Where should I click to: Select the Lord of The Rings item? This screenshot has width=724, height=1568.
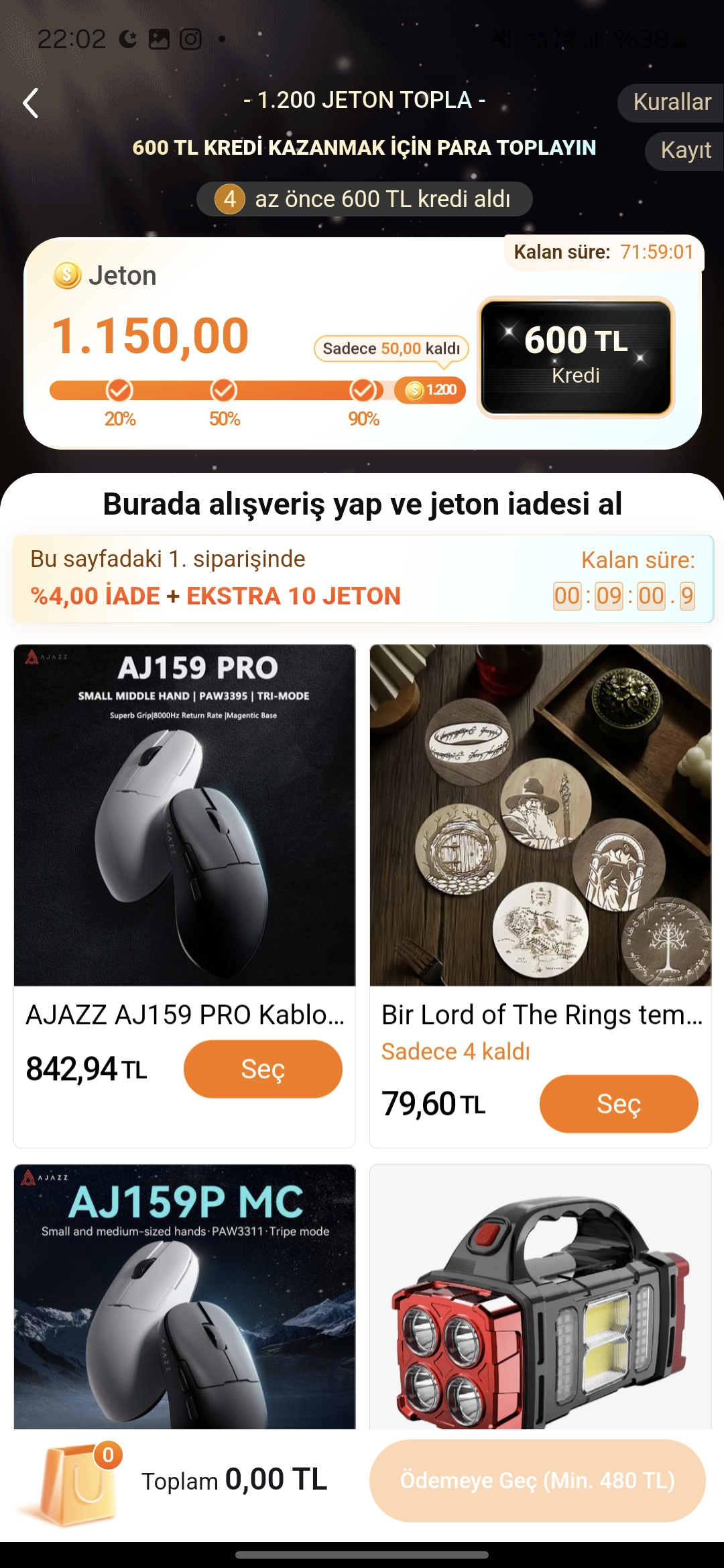(618, 1104)
